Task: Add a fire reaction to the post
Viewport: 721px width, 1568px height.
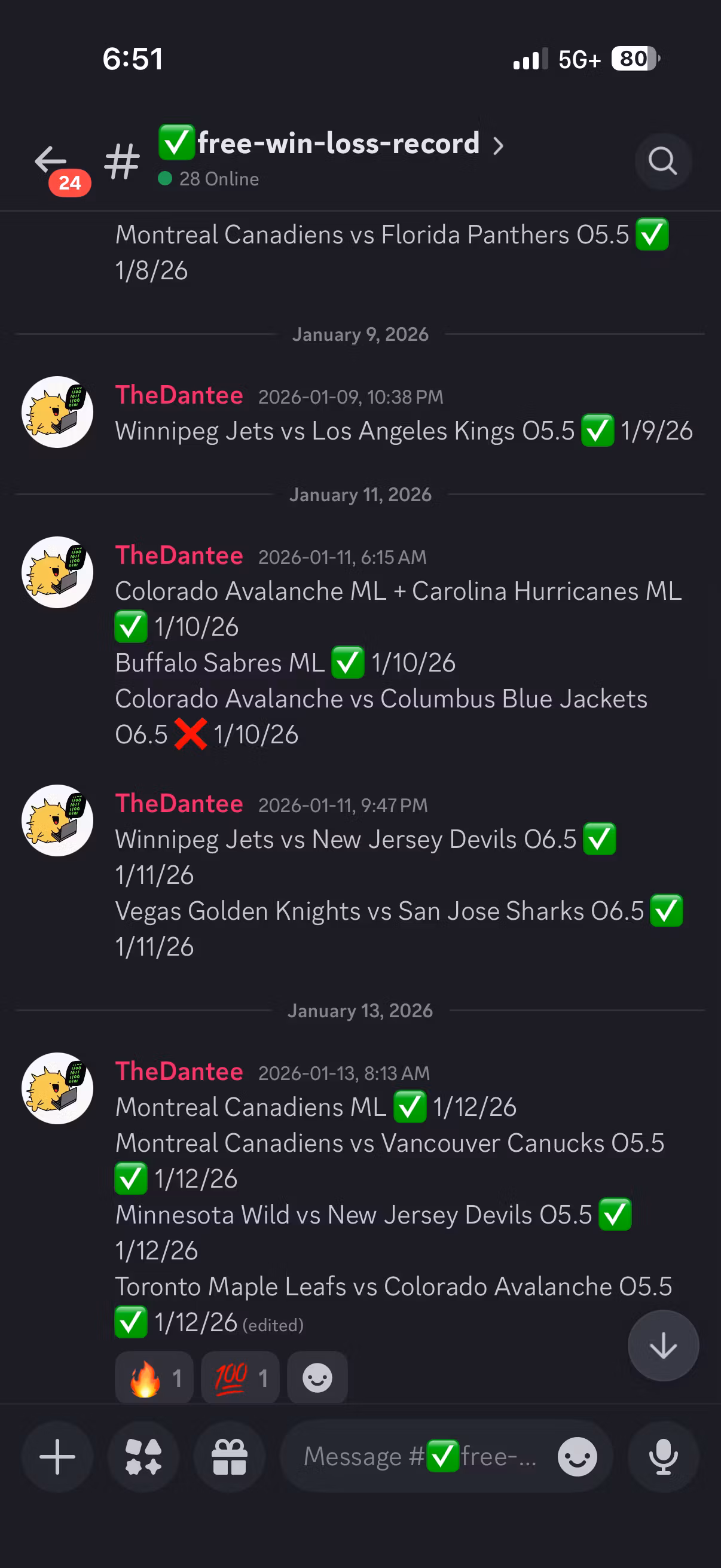Action: click(154, 1377)
